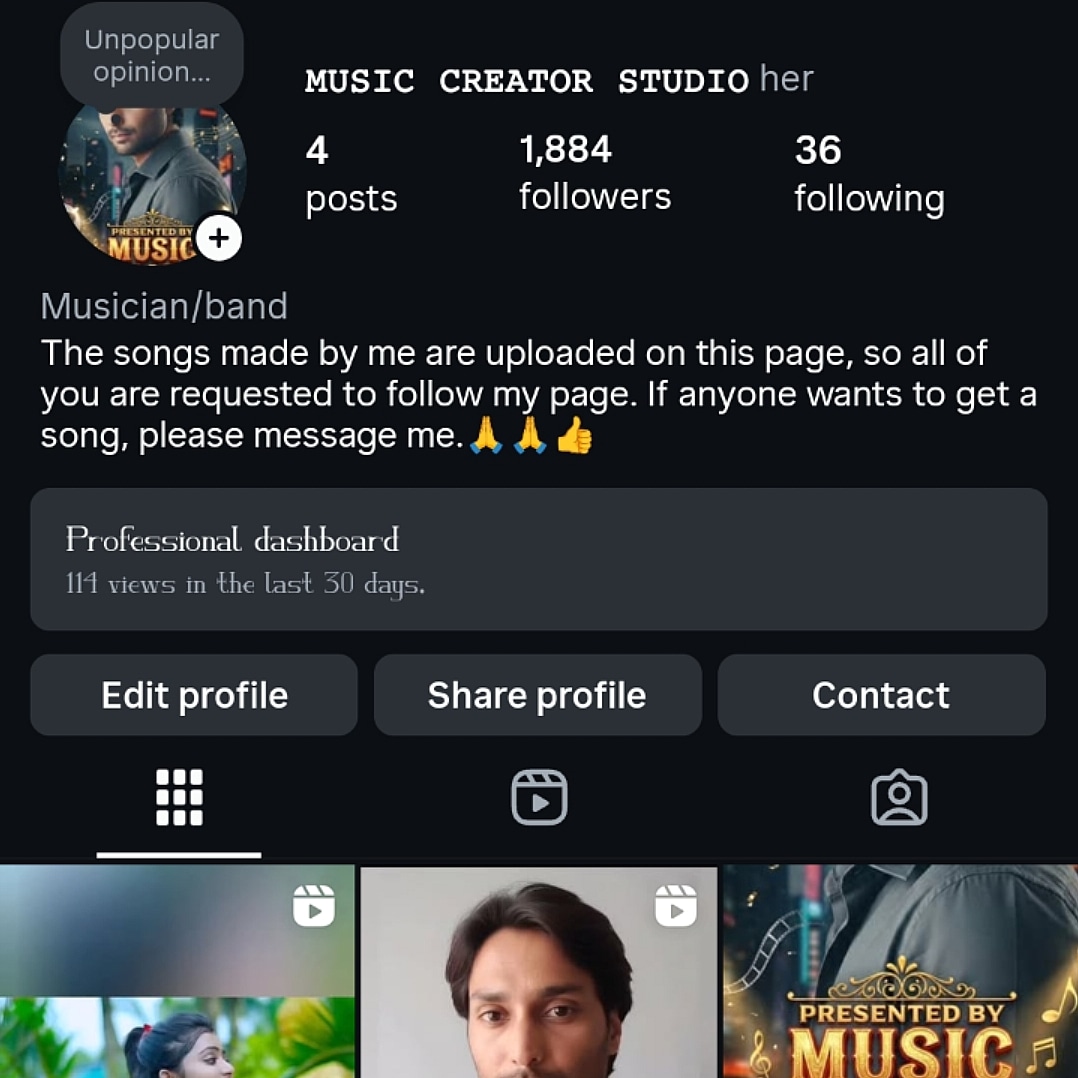Switch to the posts grid tab
1078x1078 pixels.
tap(179, 798)
